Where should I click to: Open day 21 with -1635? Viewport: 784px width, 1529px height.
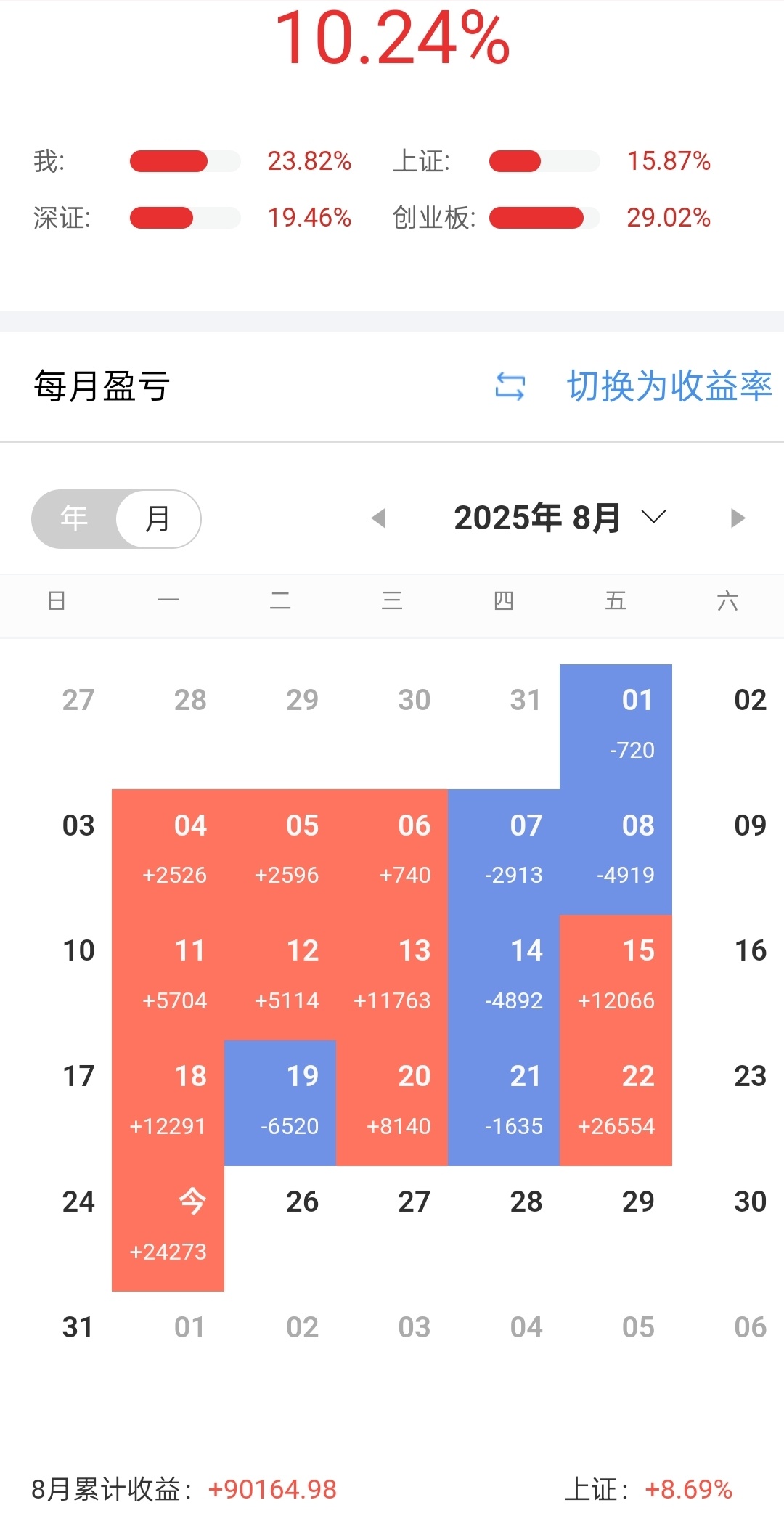click(504, 1103)
